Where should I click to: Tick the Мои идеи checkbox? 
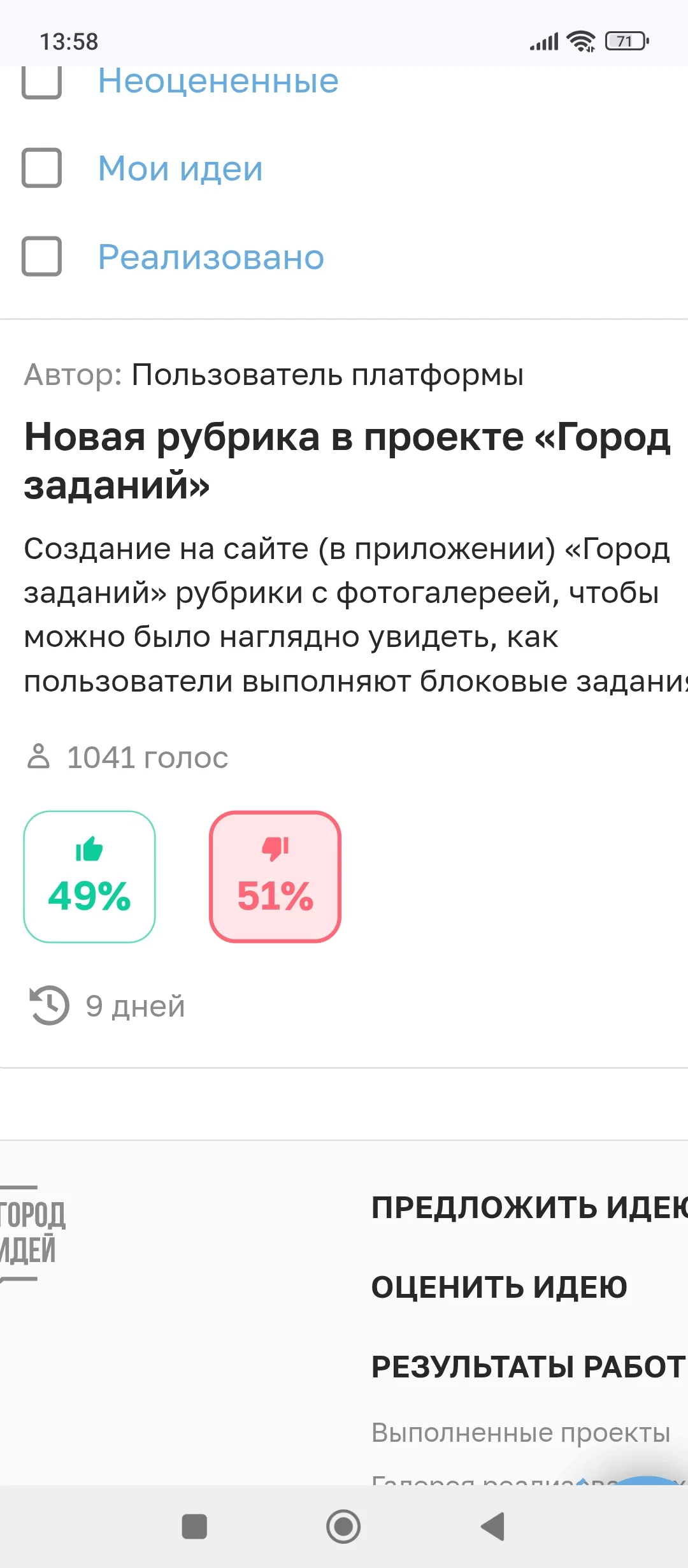point(41,168)
